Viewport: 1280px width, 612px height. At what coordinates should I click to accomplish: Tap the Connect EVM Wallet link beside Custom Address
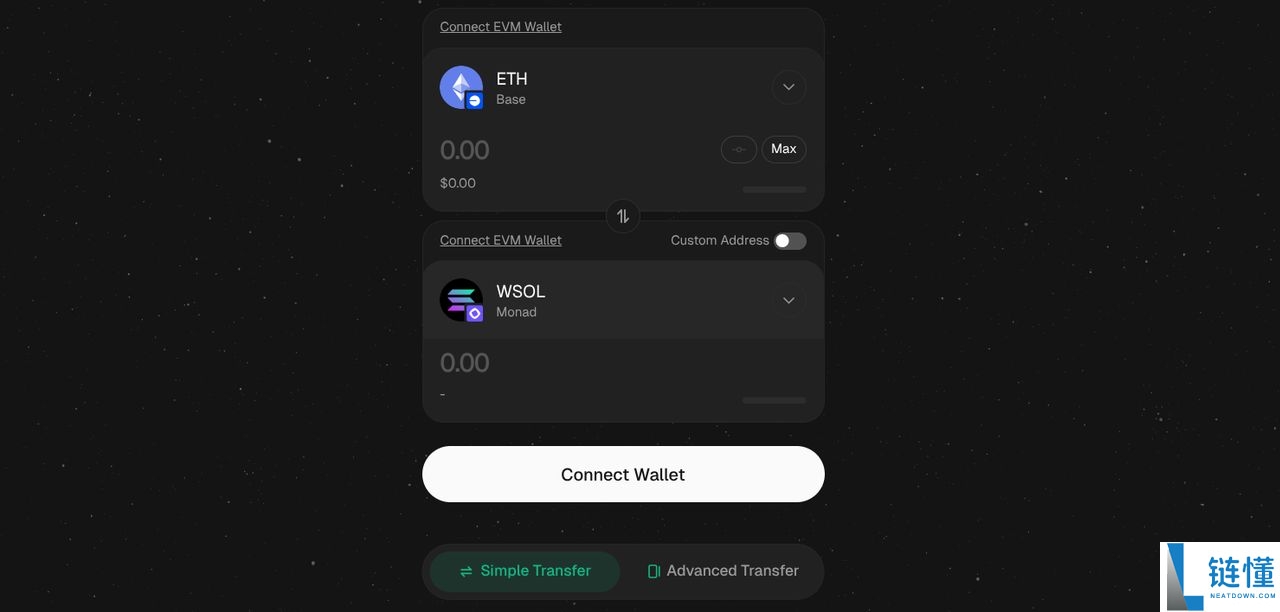pyautogui.click(x=500, y=240)
